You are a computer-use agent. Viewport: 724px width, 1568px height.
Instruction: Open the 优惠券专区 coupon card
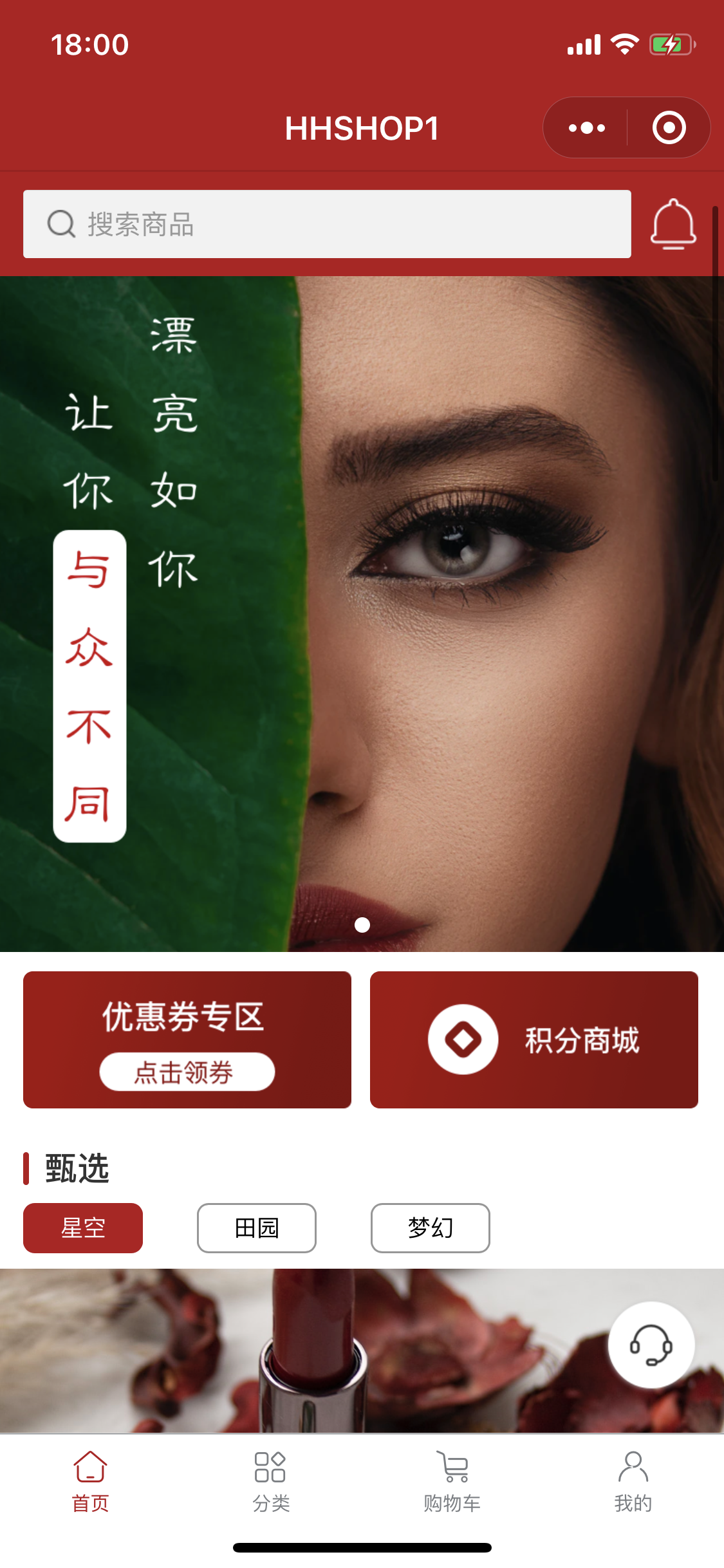coord(187,1017)
